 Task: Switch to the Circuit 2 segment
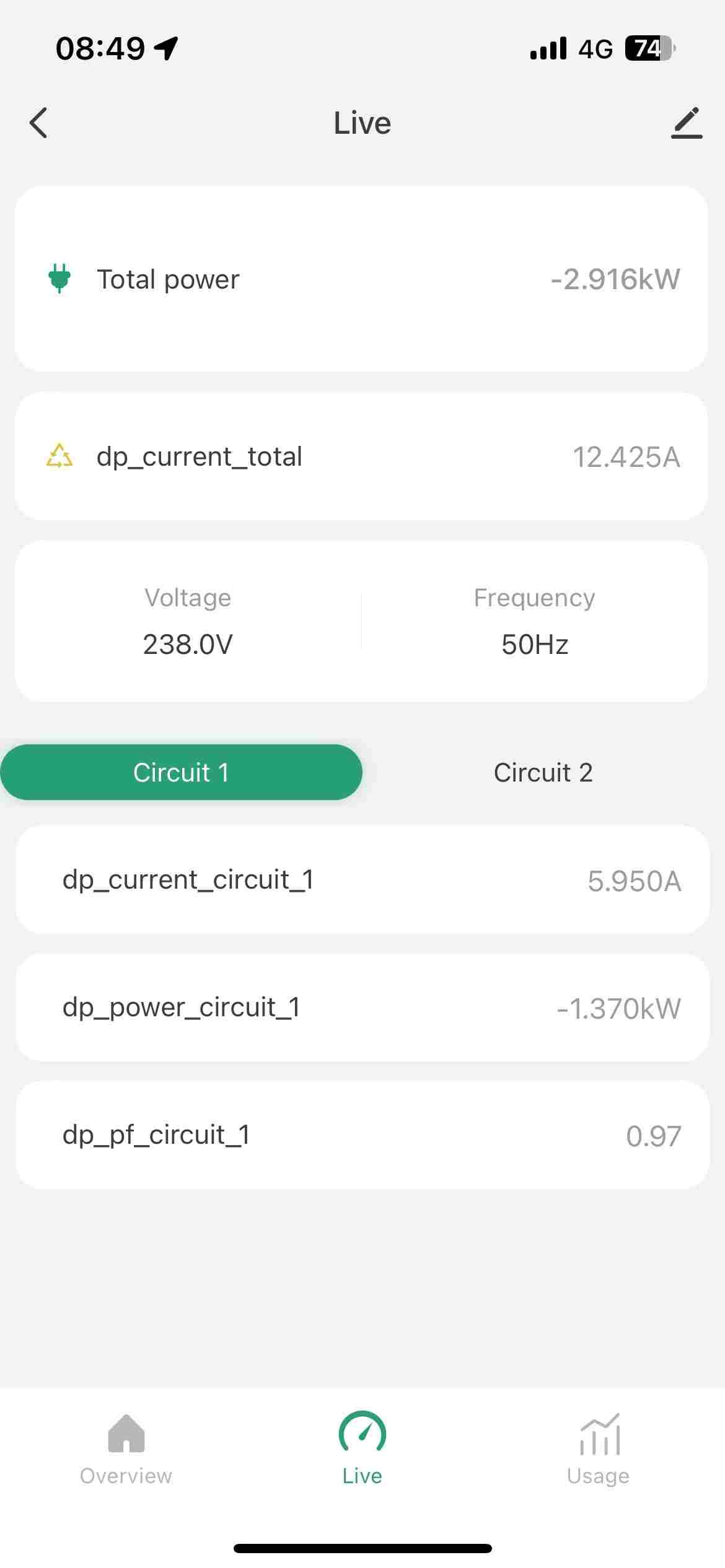[543, 772]
